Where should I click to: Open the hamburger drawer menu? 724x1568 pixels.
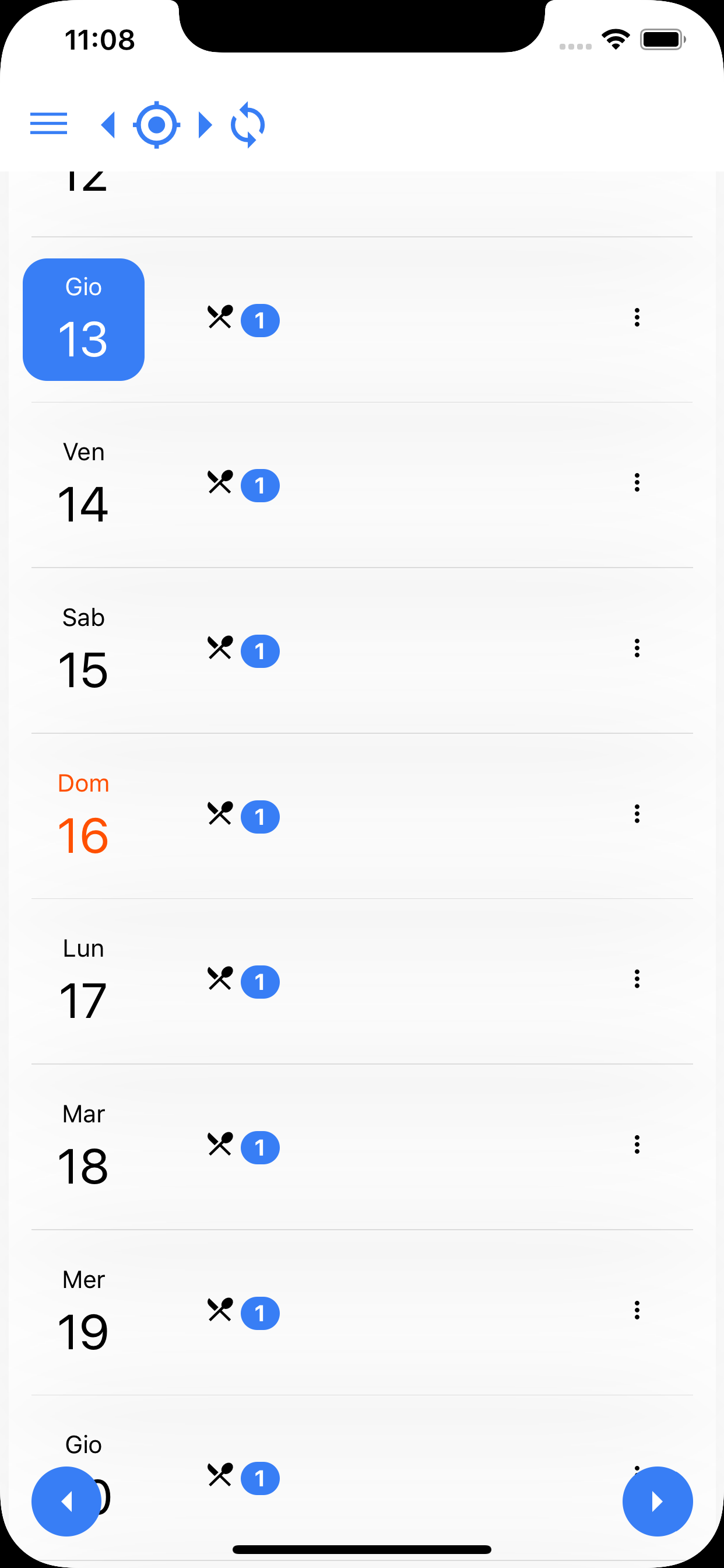click(x=48, y=124)
